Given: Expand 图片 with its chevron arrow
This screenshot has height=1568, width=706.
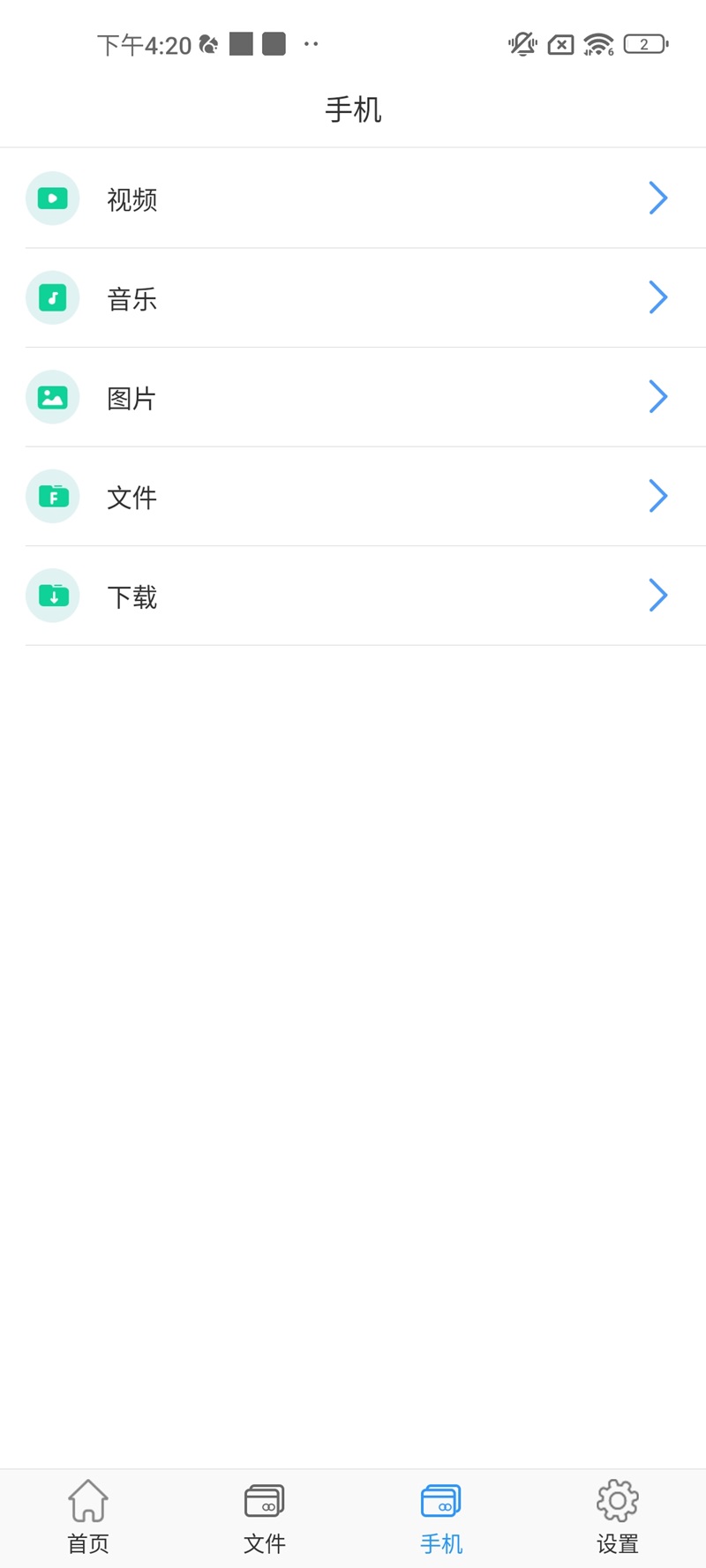Looking at the screenshot, I should tap(657, 397).
